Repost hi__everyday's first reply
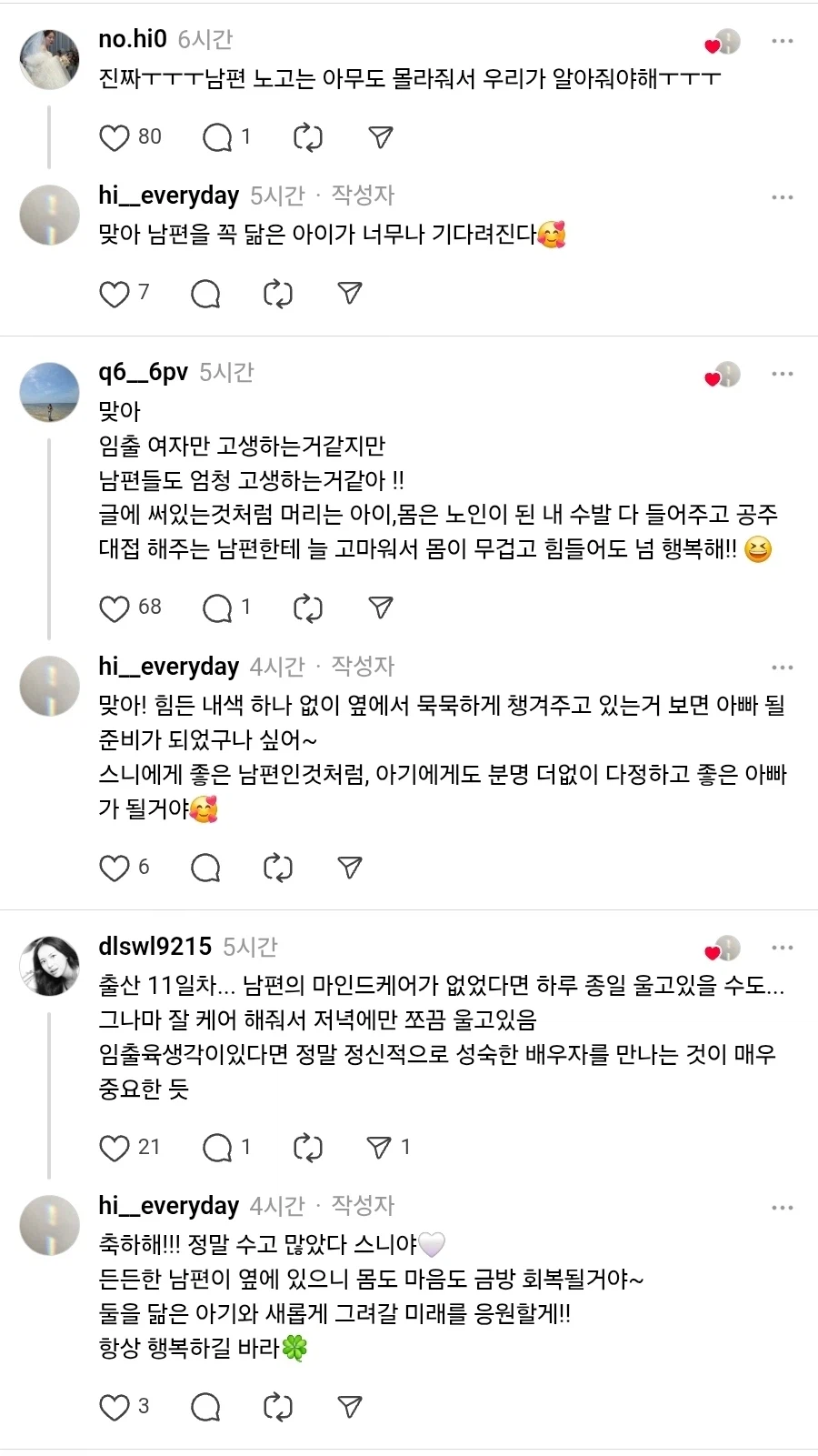The width and height of the screenshot is (818, 1456). point(278,294)
